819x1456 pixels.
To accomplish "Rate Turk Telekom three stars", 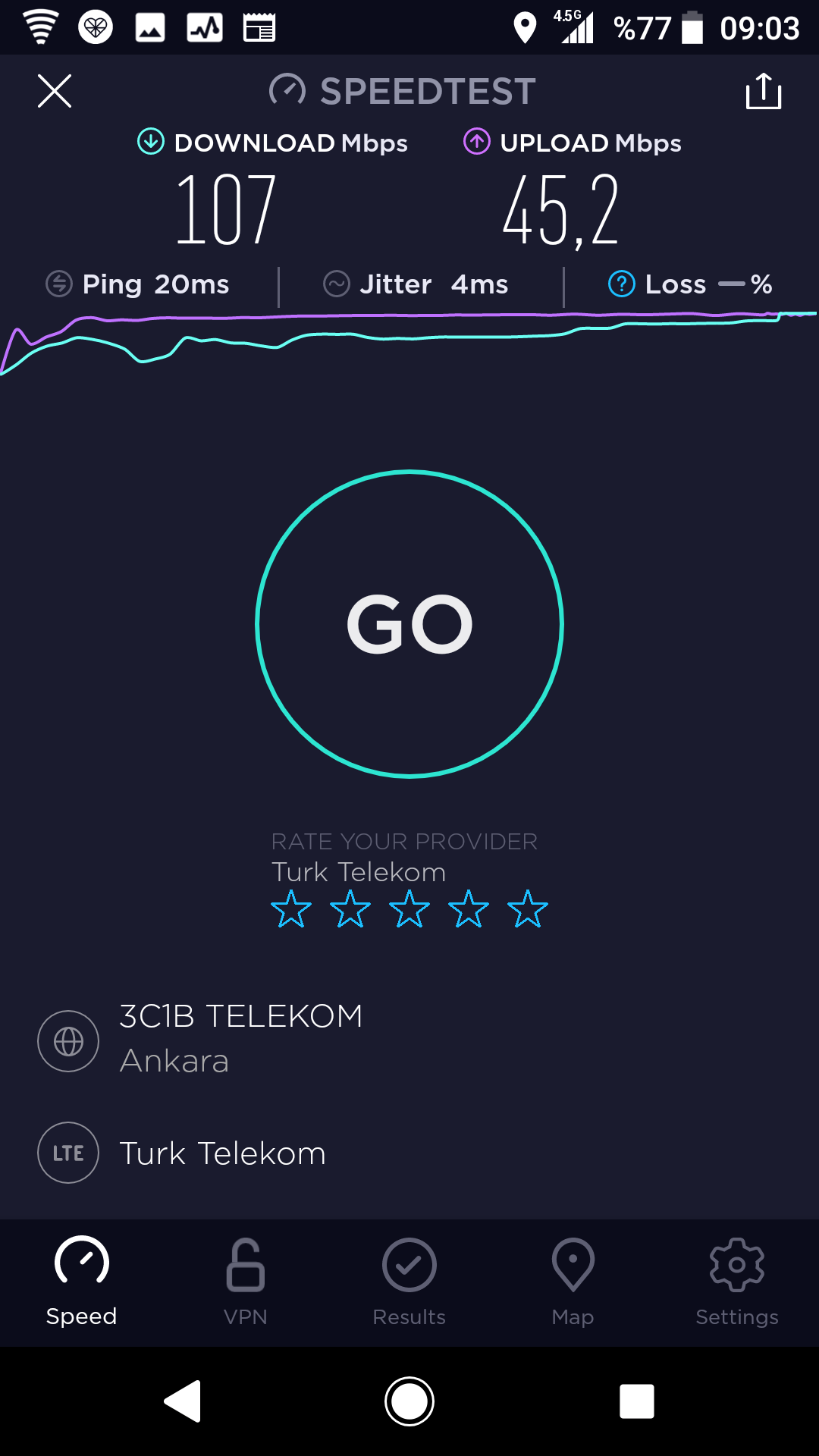I will [x=409, y=909].
